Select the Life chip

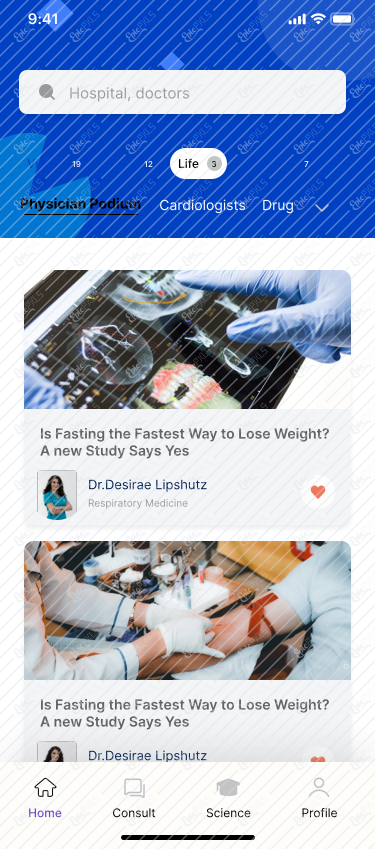click(x=199, y=164)
